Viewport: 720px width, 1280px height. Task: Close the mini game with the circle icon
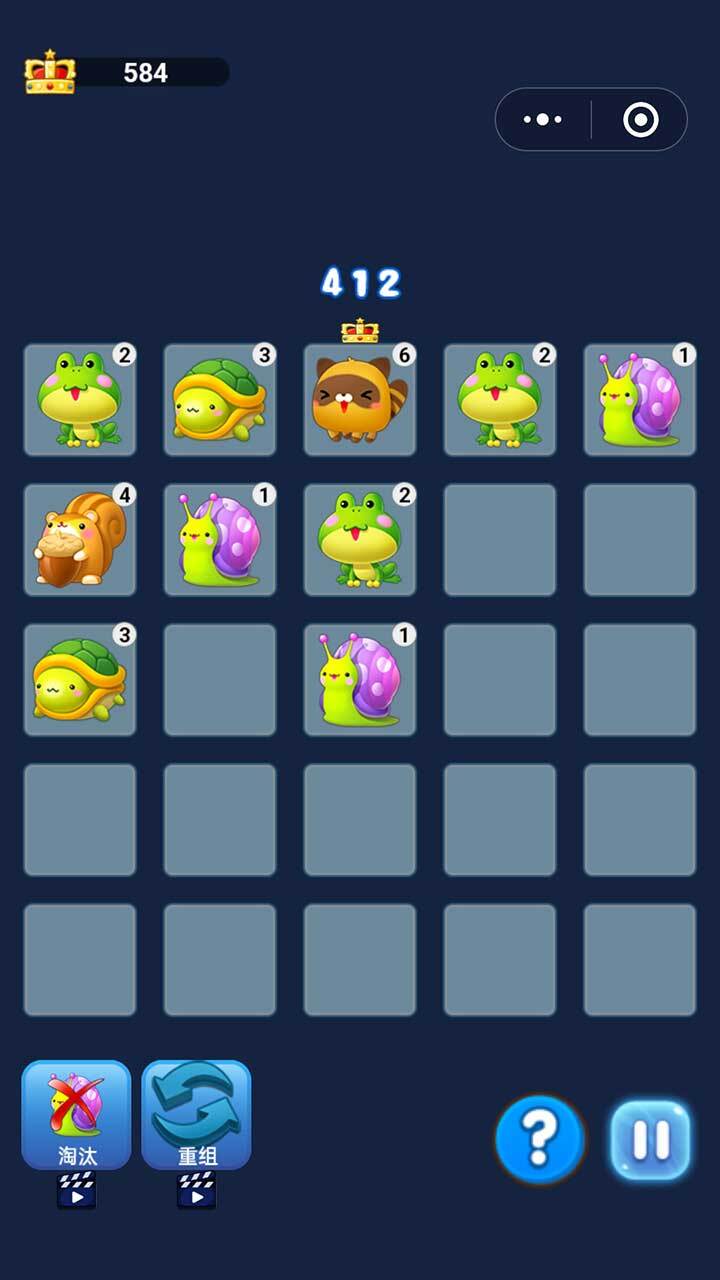[640, 120]
